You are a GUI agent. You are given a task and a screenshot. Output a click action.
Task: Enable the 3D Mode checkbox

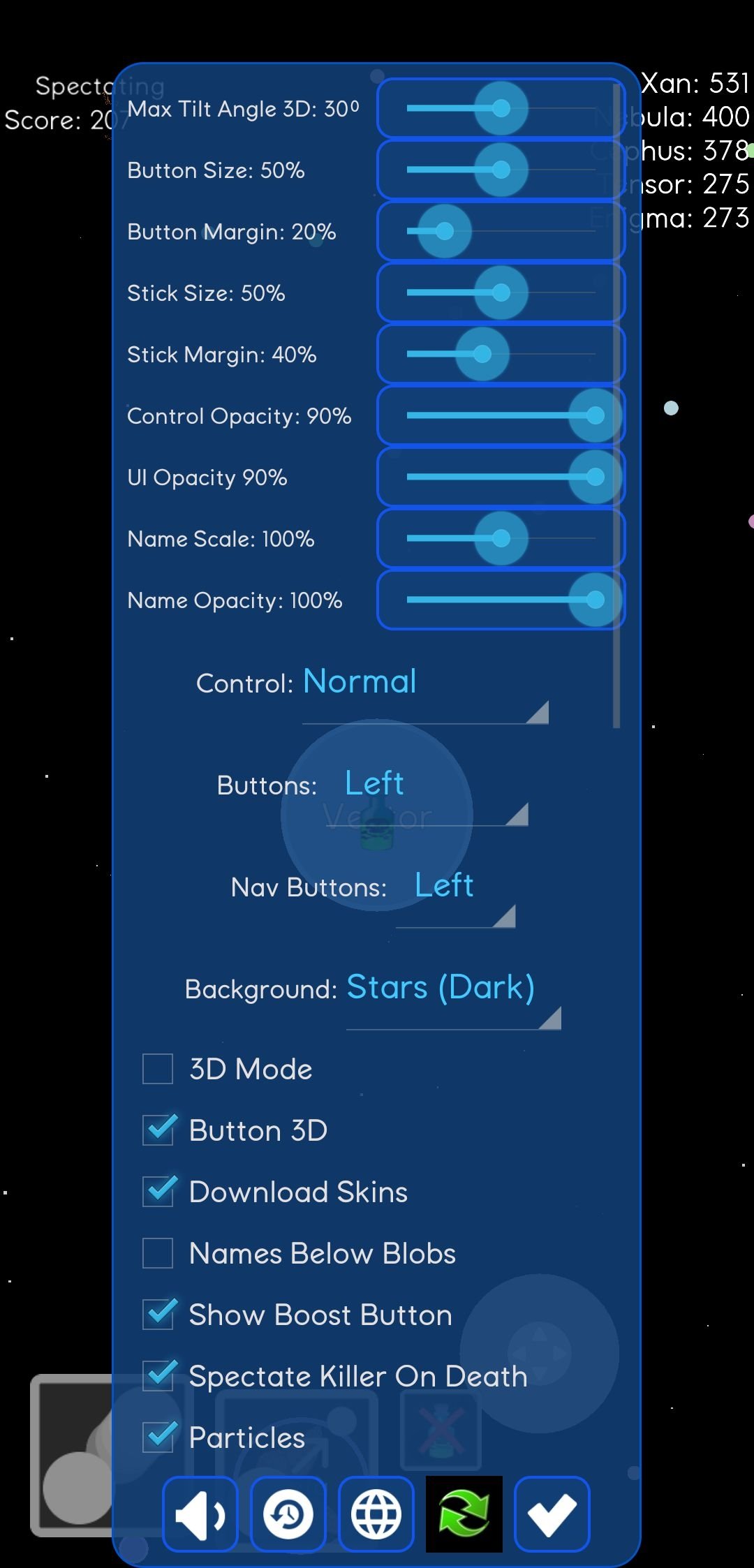click(x=158, y=1069)
